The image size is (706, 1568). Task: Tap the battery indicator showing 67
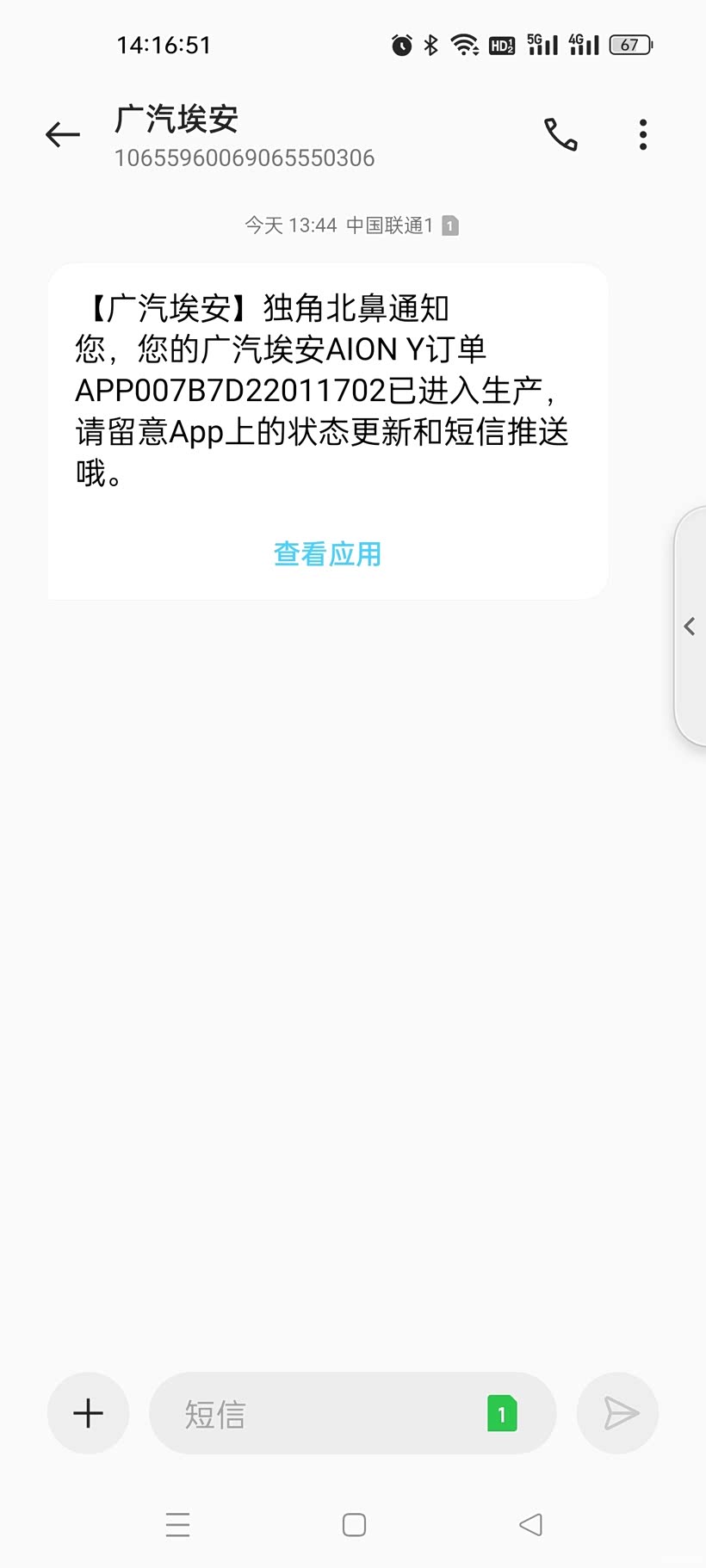(x=629, y=45)
